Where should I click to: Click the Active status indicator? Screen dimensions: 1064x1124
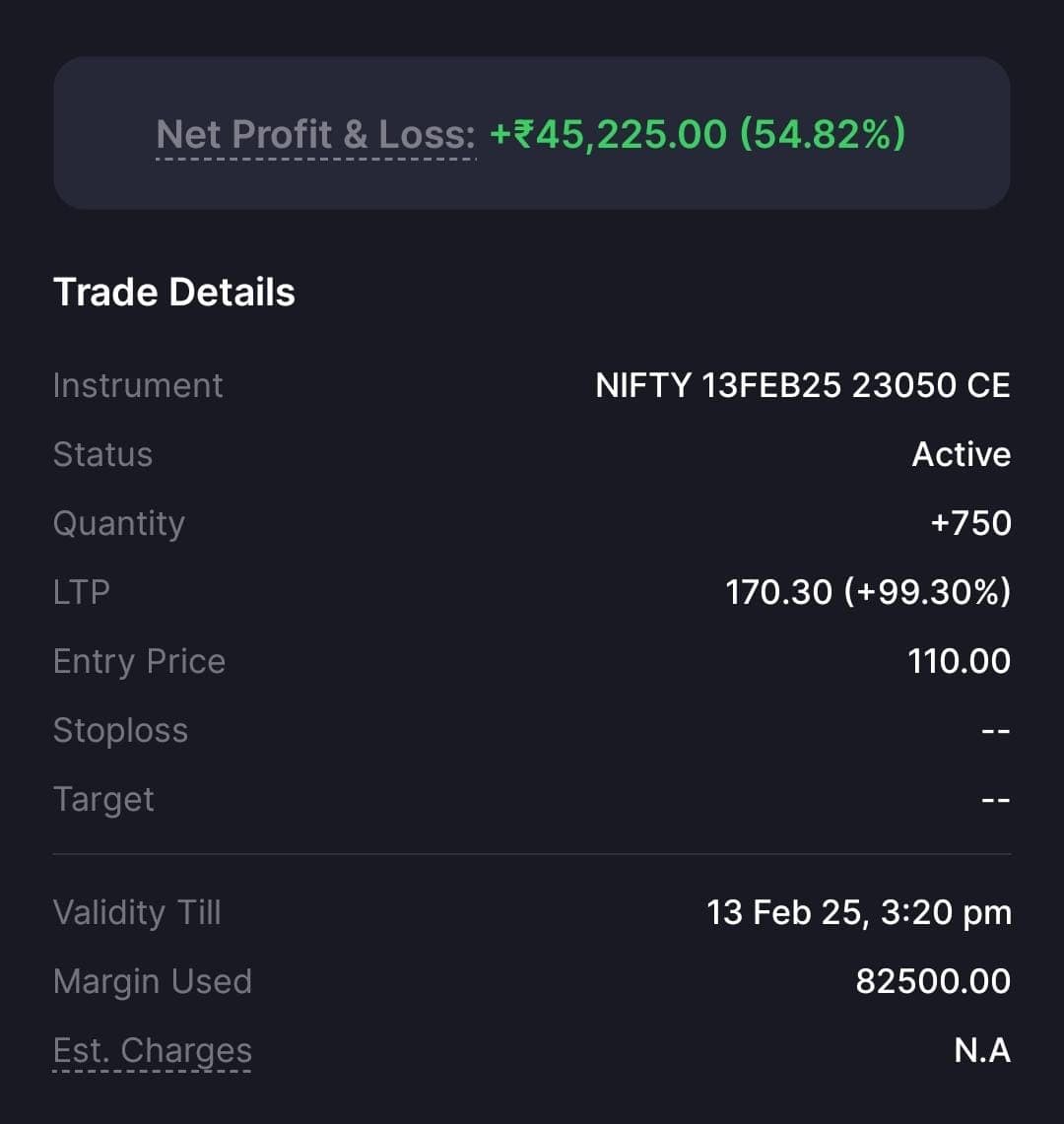pos(961,454)
